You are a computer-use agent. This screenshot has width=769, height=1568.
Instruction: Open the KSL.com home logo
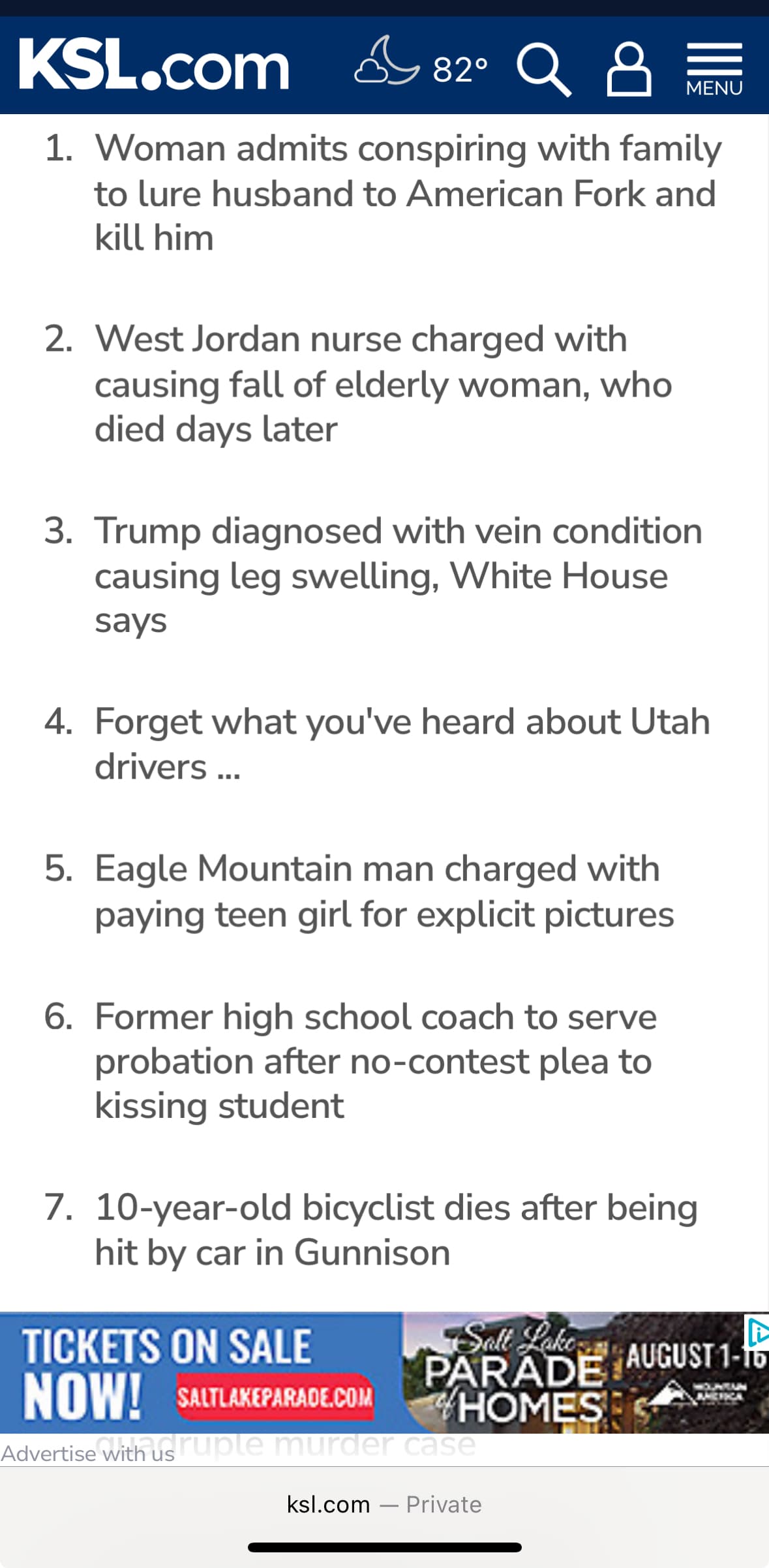[154, 65]
